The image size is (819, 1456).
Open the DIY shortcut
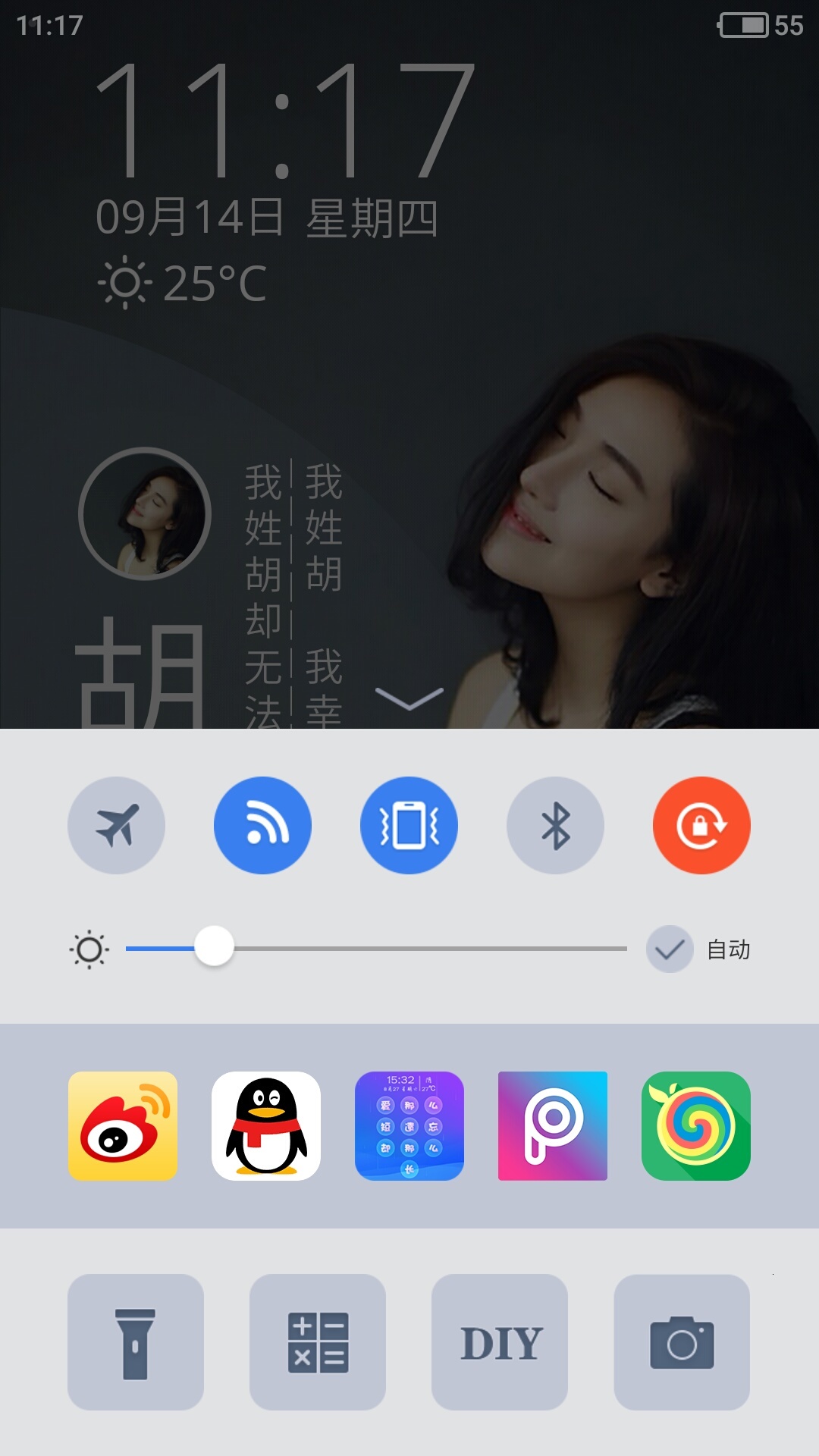point(500,1342)
